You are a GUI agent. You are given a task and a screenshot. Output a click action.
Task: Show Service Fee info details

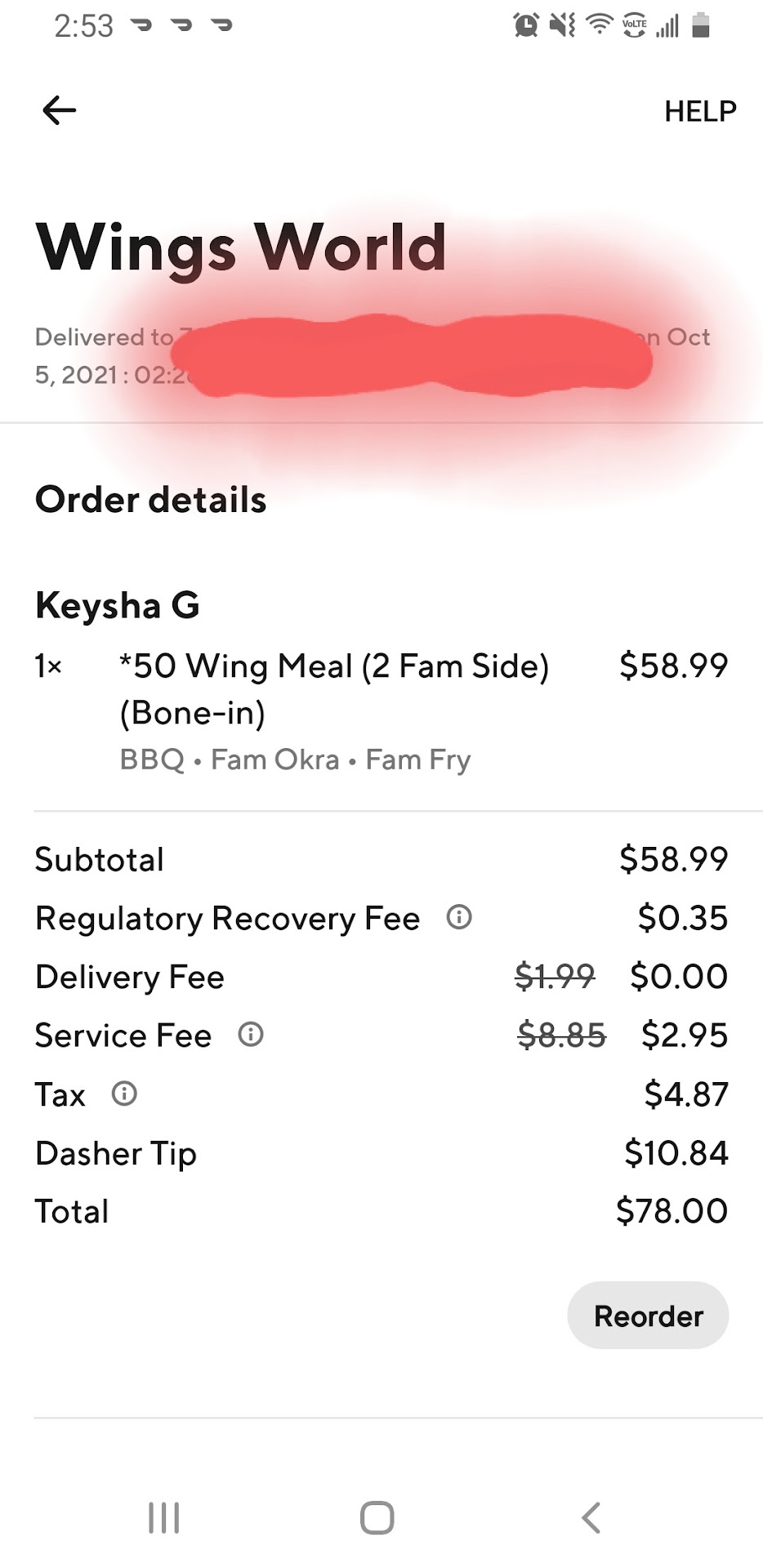(x=251, y=1035)
